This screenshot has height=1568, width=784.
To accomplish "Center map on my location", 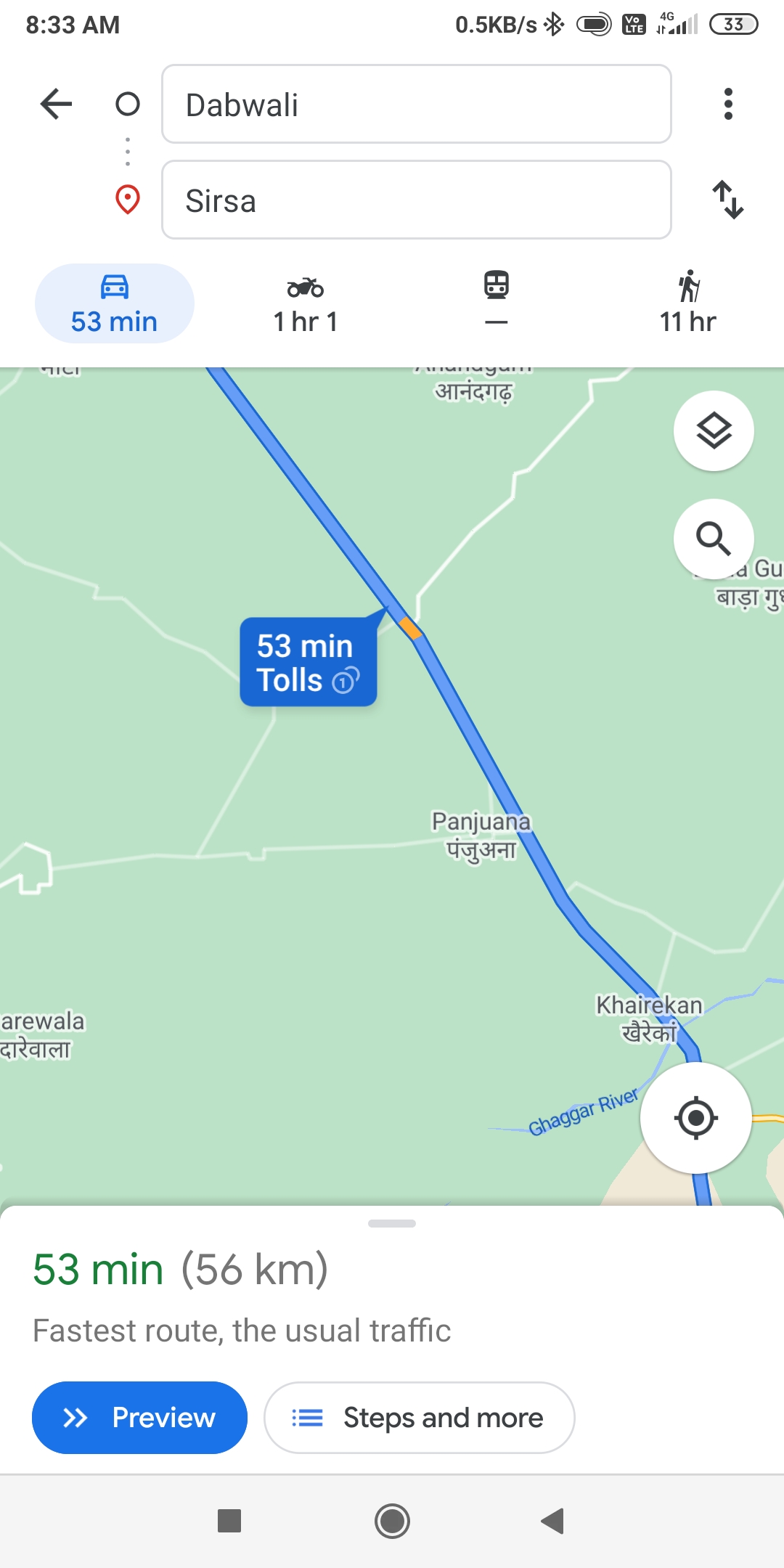I will [x=695, y=1118].
